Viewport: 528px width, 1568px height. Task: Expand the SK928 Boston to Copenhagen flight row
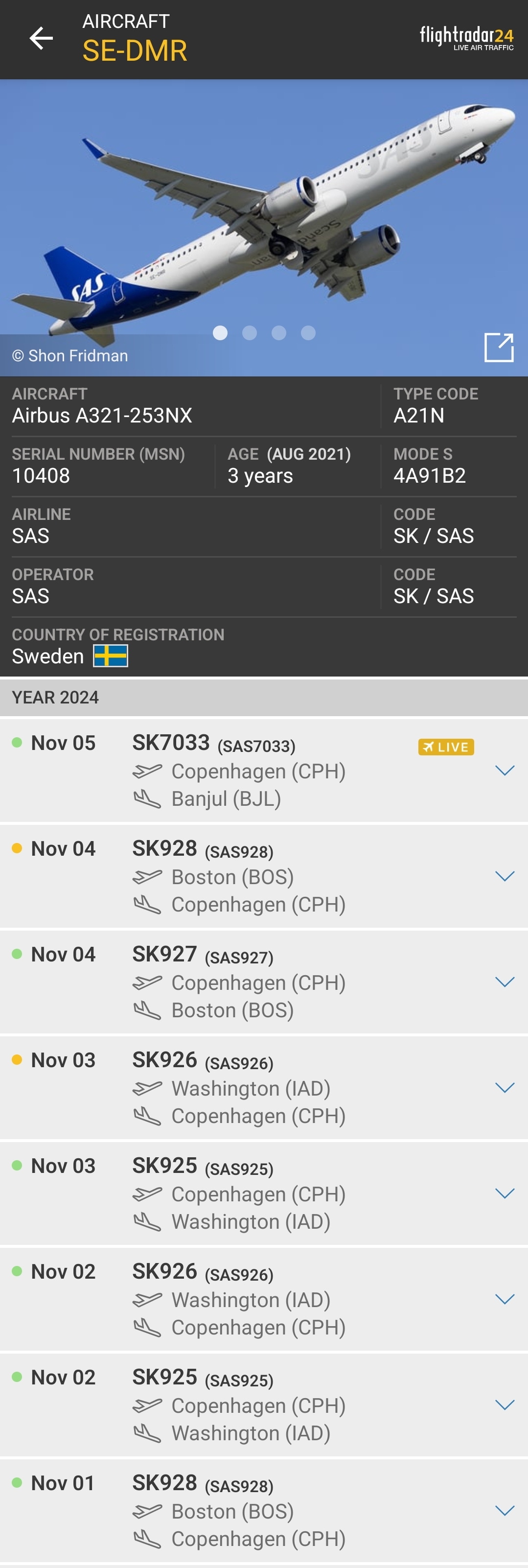pos(505,876)
